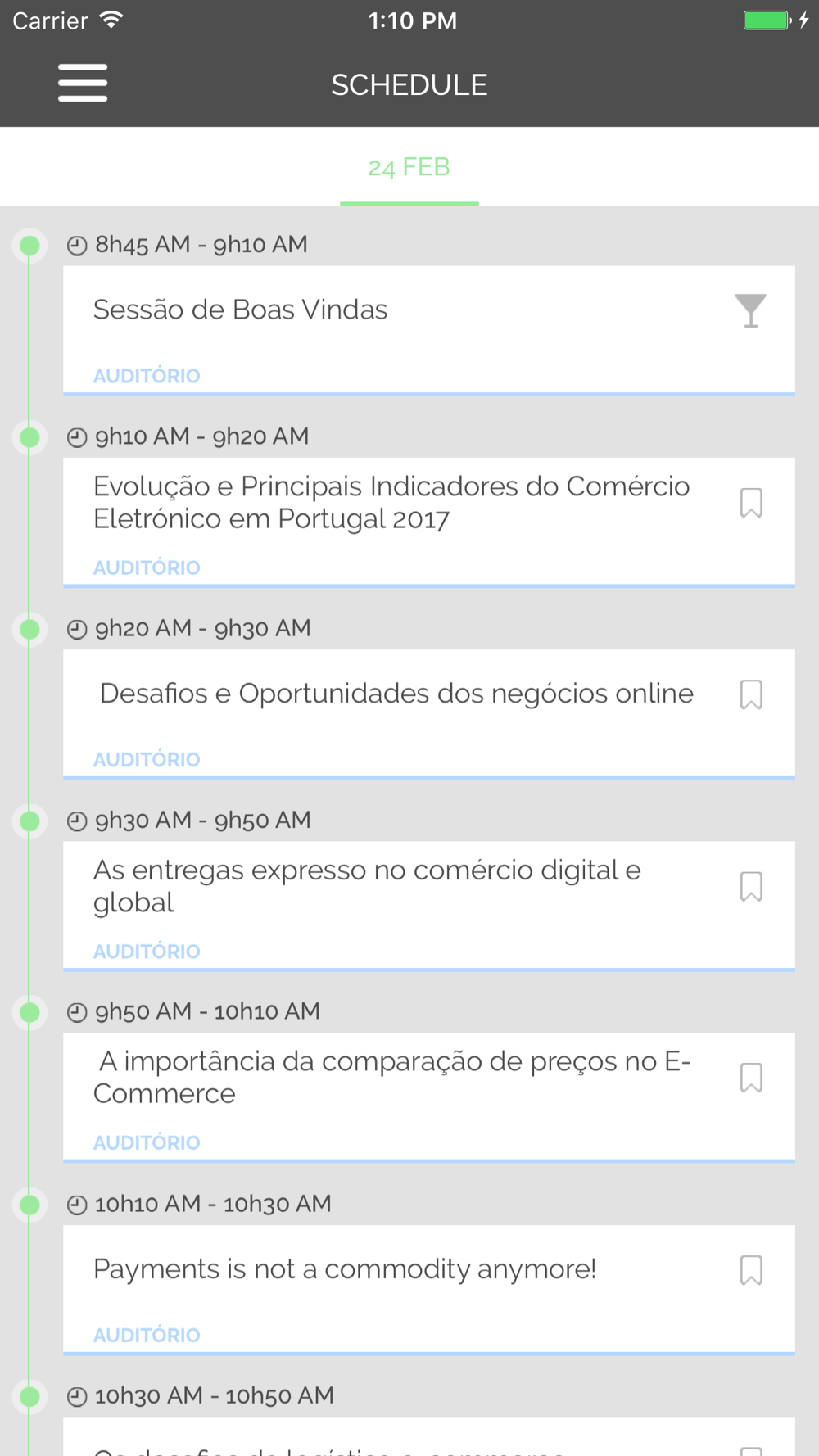The image size is (819, 1456).
Task: Open Evolução e Principais Indicadores session card
Action: pos(429,522)
